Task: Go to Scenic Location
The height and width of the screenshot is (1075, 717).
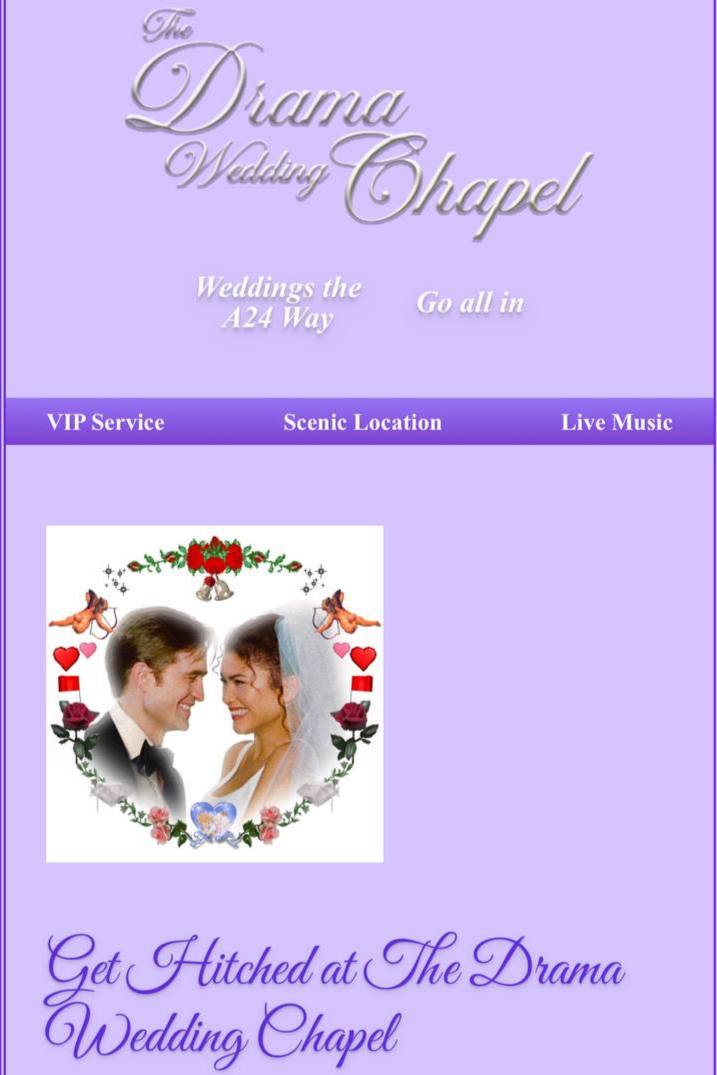Action: point(362,422)
